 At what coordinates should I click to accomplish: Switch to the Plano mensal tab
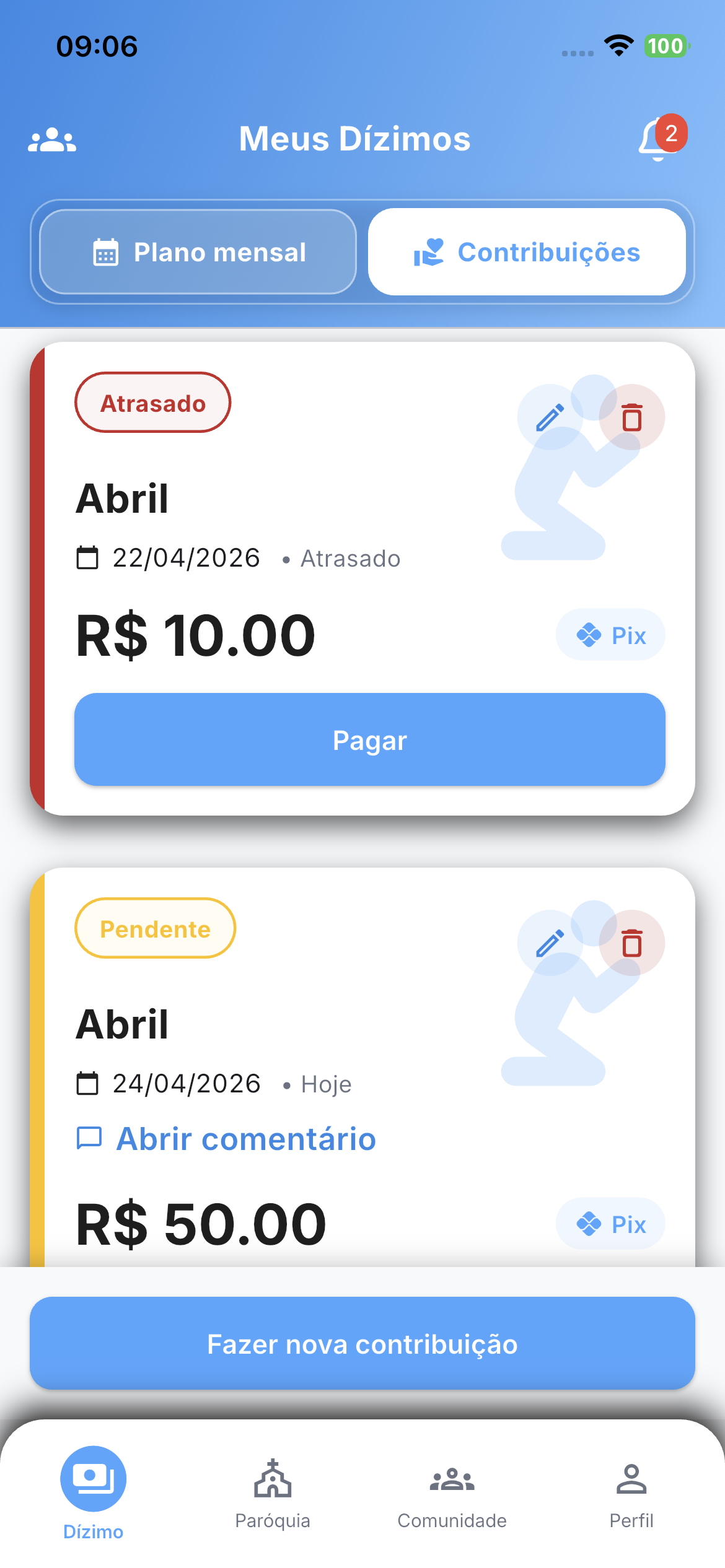pyautogui.click(x=198, y=251)
